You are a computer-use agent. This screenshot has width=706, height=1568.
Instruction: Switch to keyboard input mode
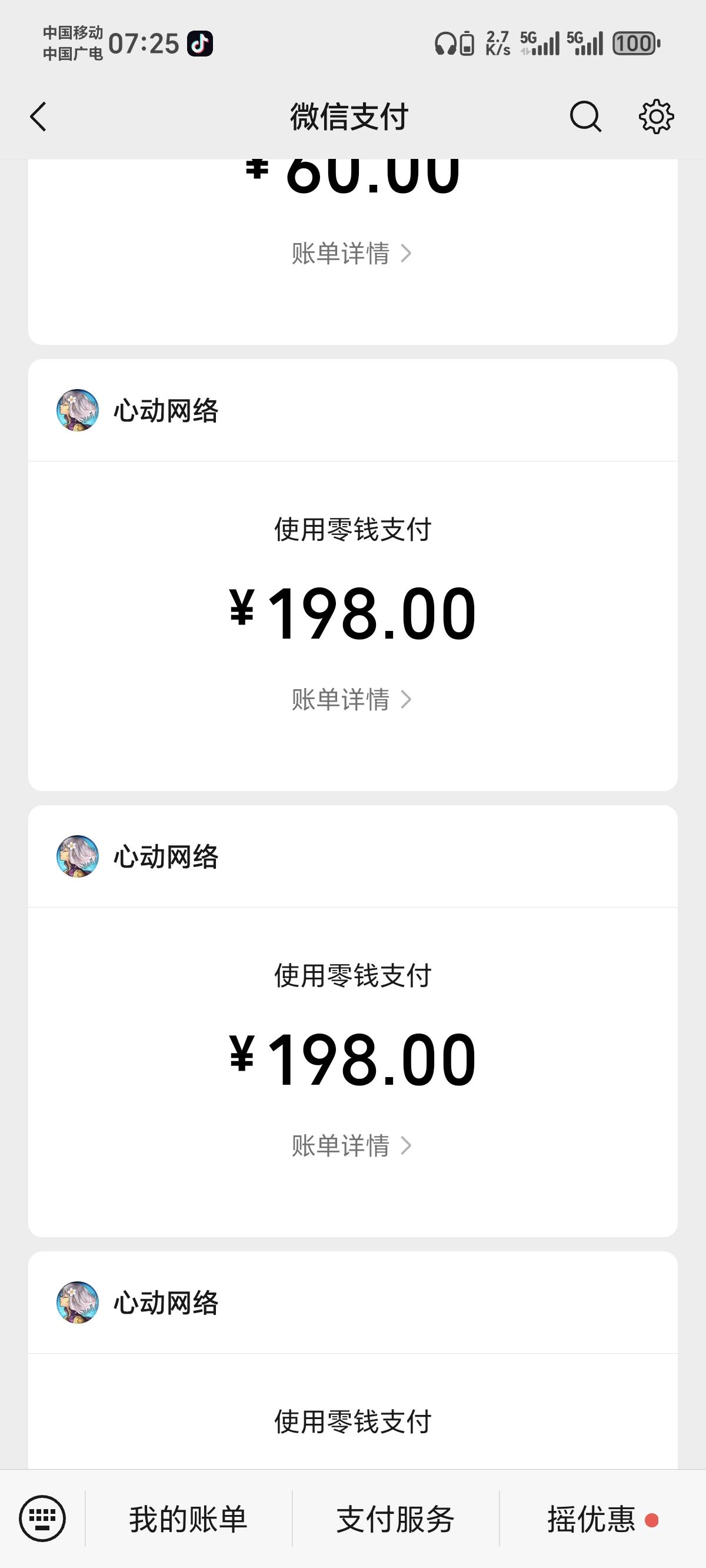pyautogui.click(x=42, y=1519)
